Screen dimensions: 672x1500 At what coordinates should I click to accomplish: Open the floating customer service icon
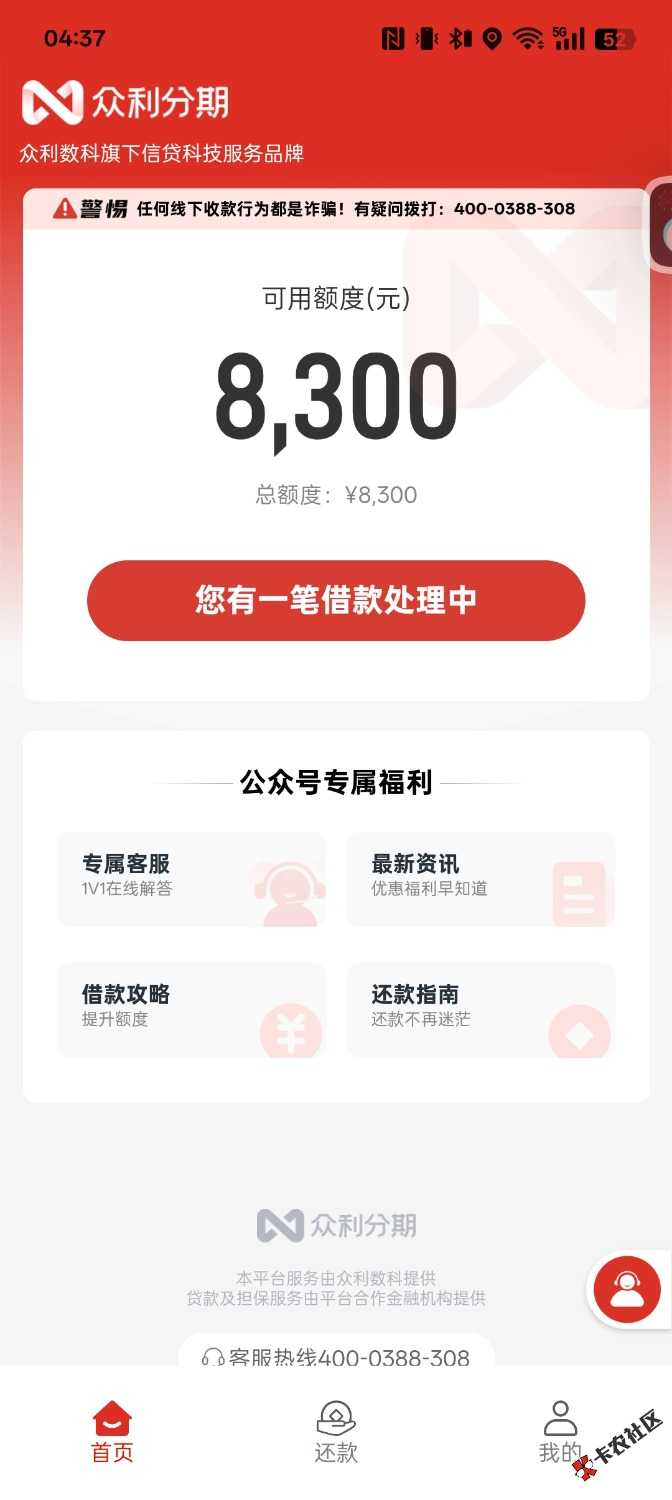pyautogui.click(x=627, y=1290)
